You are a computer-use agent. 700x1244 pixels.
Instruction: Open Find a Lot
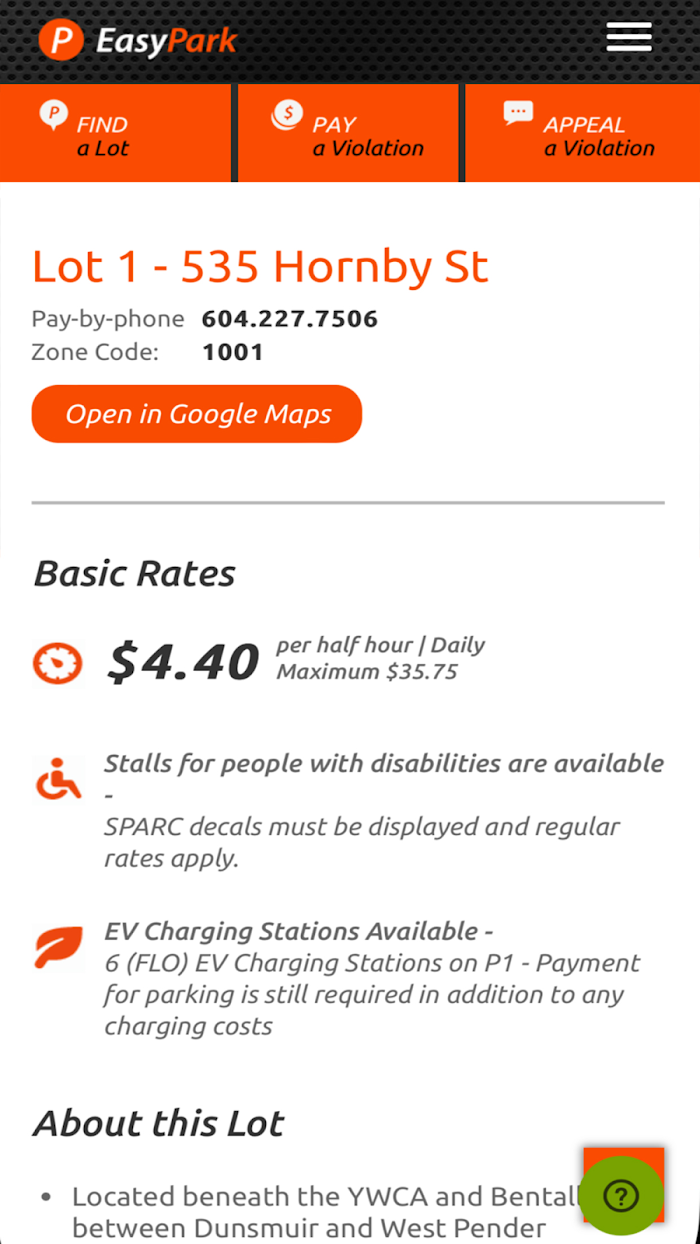pyautogui.click(x=116, y=133)
